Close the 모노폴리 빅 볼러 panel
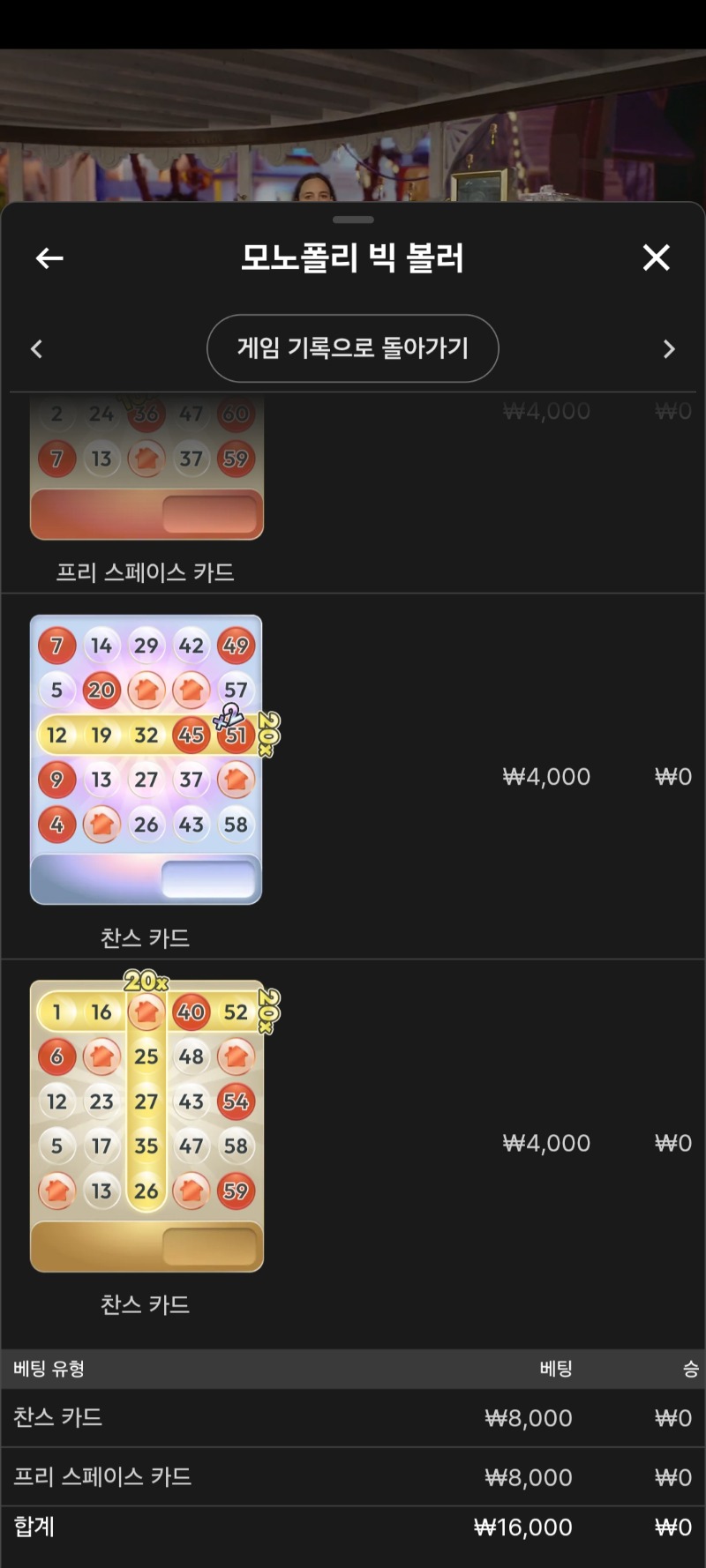Image resolution: width=706 pixels, height=1568 pixels. [656, 258]
